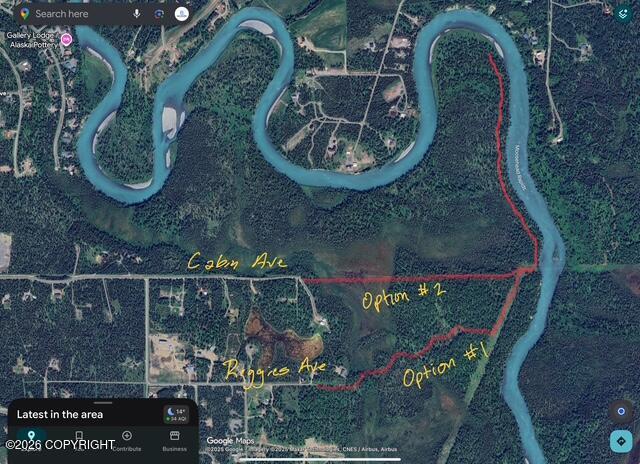The width and height of the screenshot is (640, 464).
Task: Center the map on my location
Action: pos(621,411)
